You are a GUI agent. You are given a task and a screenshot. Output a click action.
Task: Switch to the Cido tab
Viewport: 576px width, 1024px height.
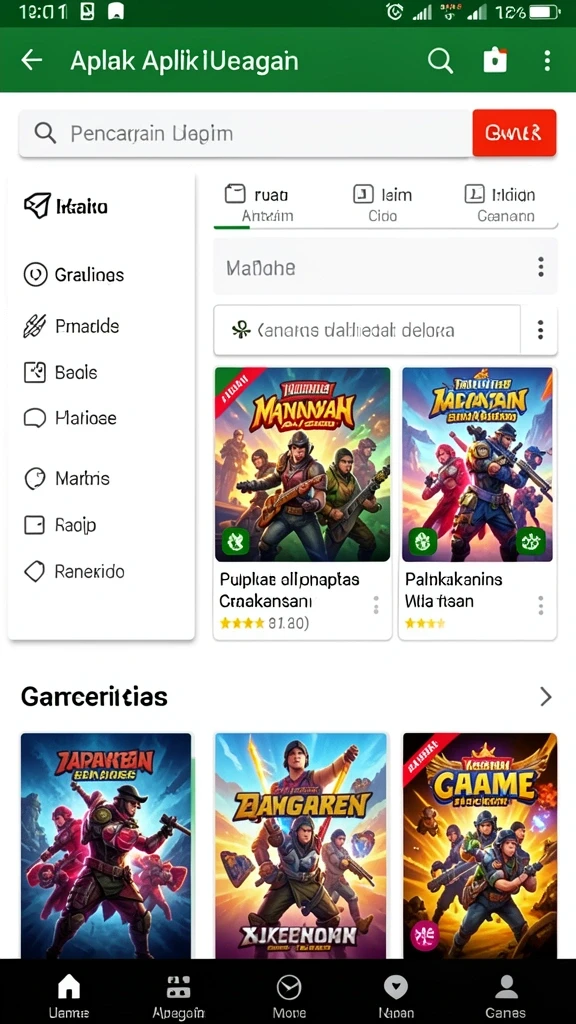(383, 204)
